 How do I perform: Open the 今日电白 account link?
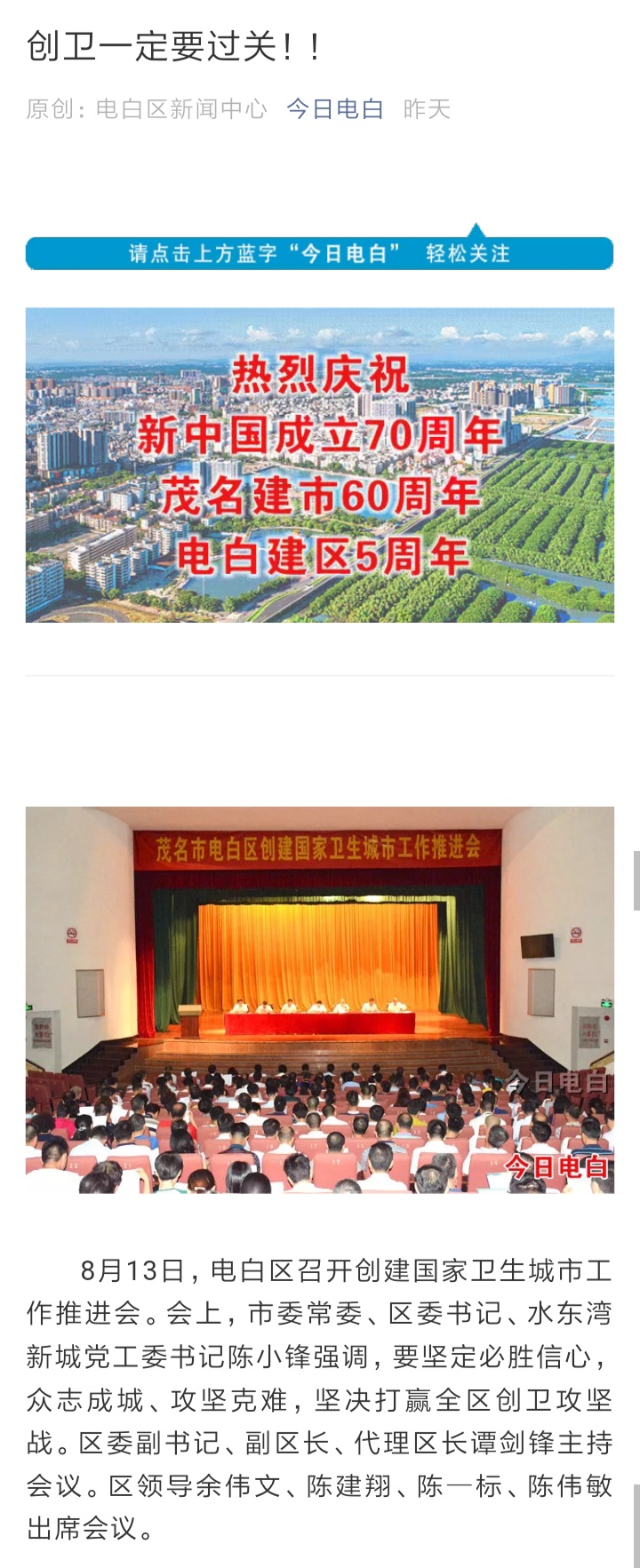click(x=334, y=109)
